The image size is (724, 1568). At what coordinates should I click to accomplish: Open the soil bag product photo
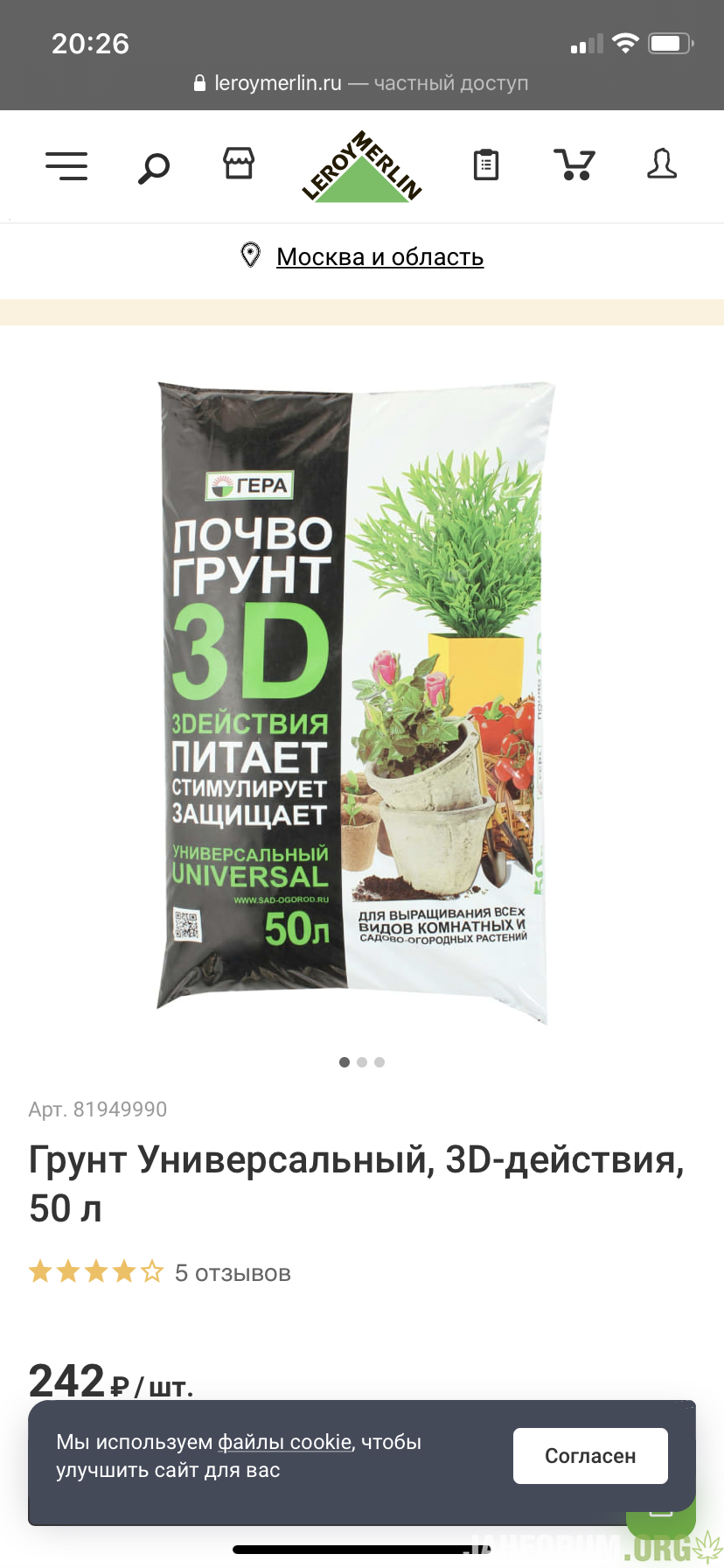(356, 702)
